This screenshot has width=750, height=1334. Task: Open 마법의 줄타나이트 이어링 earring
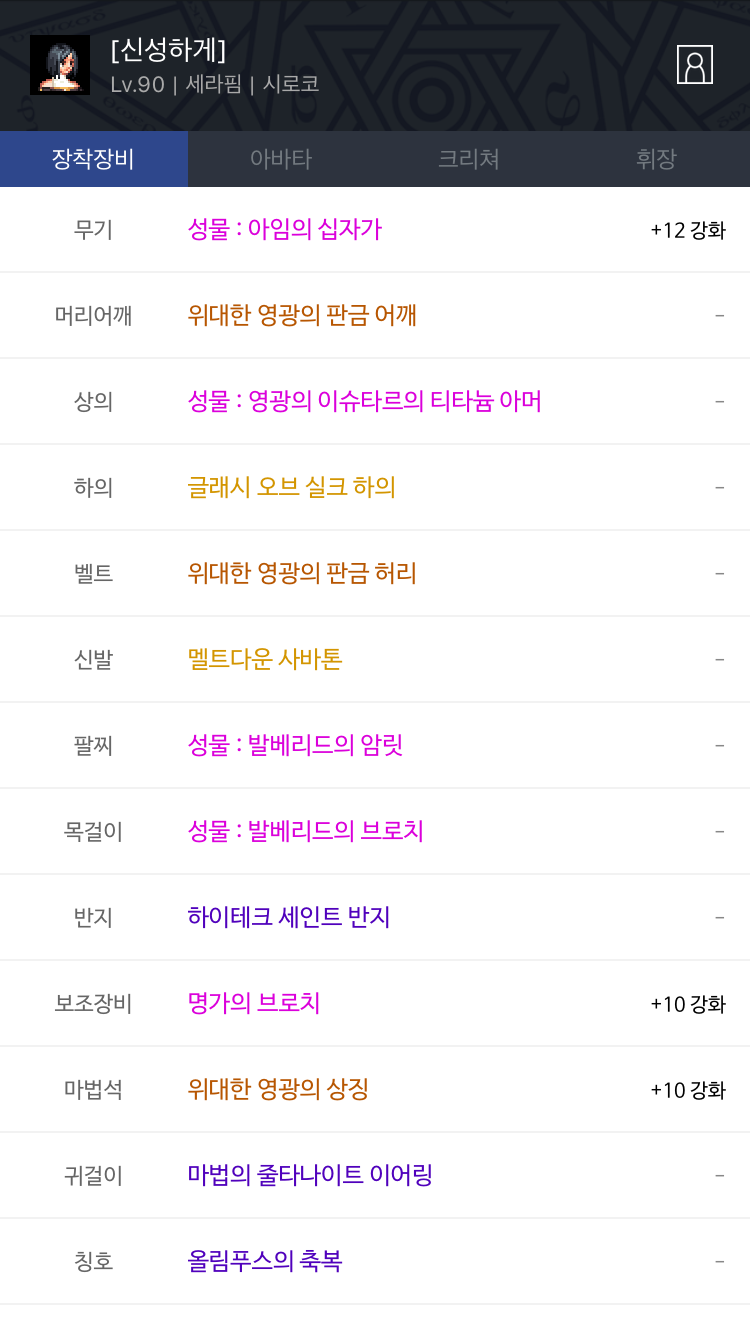[x=310, y=1175]
